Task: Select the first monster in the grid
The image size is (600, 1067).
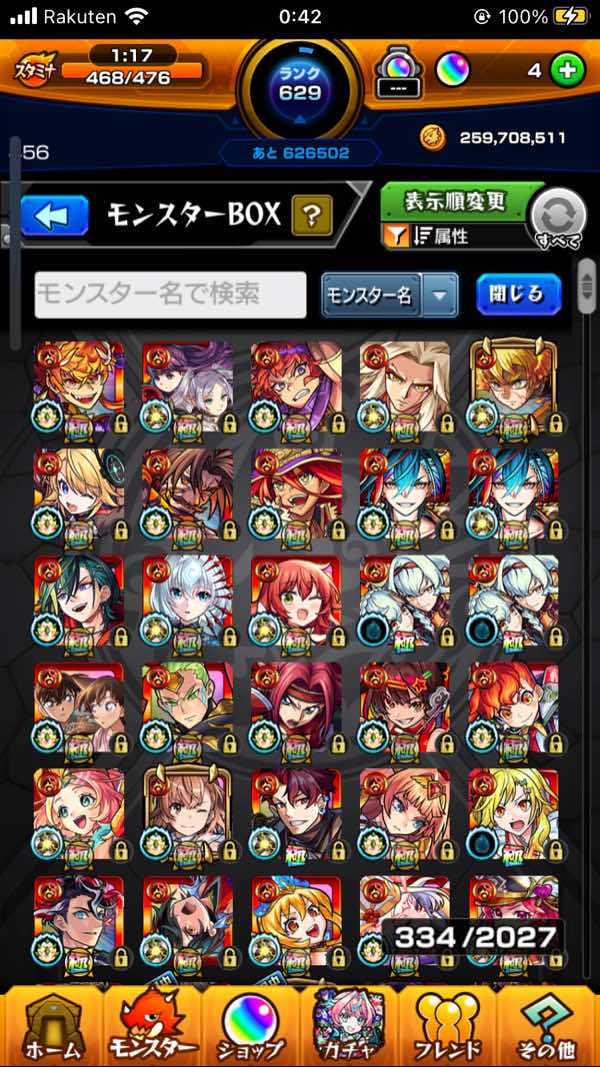Action: coord(79,386)
